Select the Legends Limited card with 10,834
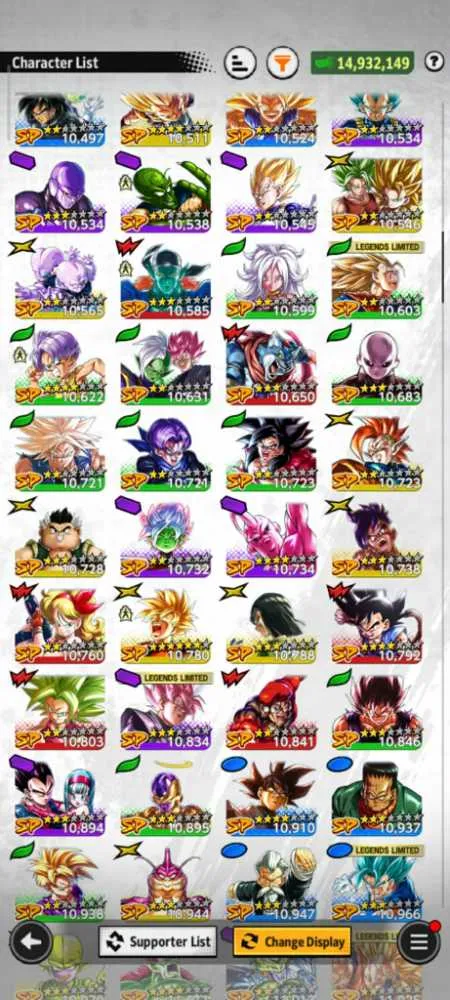 [166, 712]
